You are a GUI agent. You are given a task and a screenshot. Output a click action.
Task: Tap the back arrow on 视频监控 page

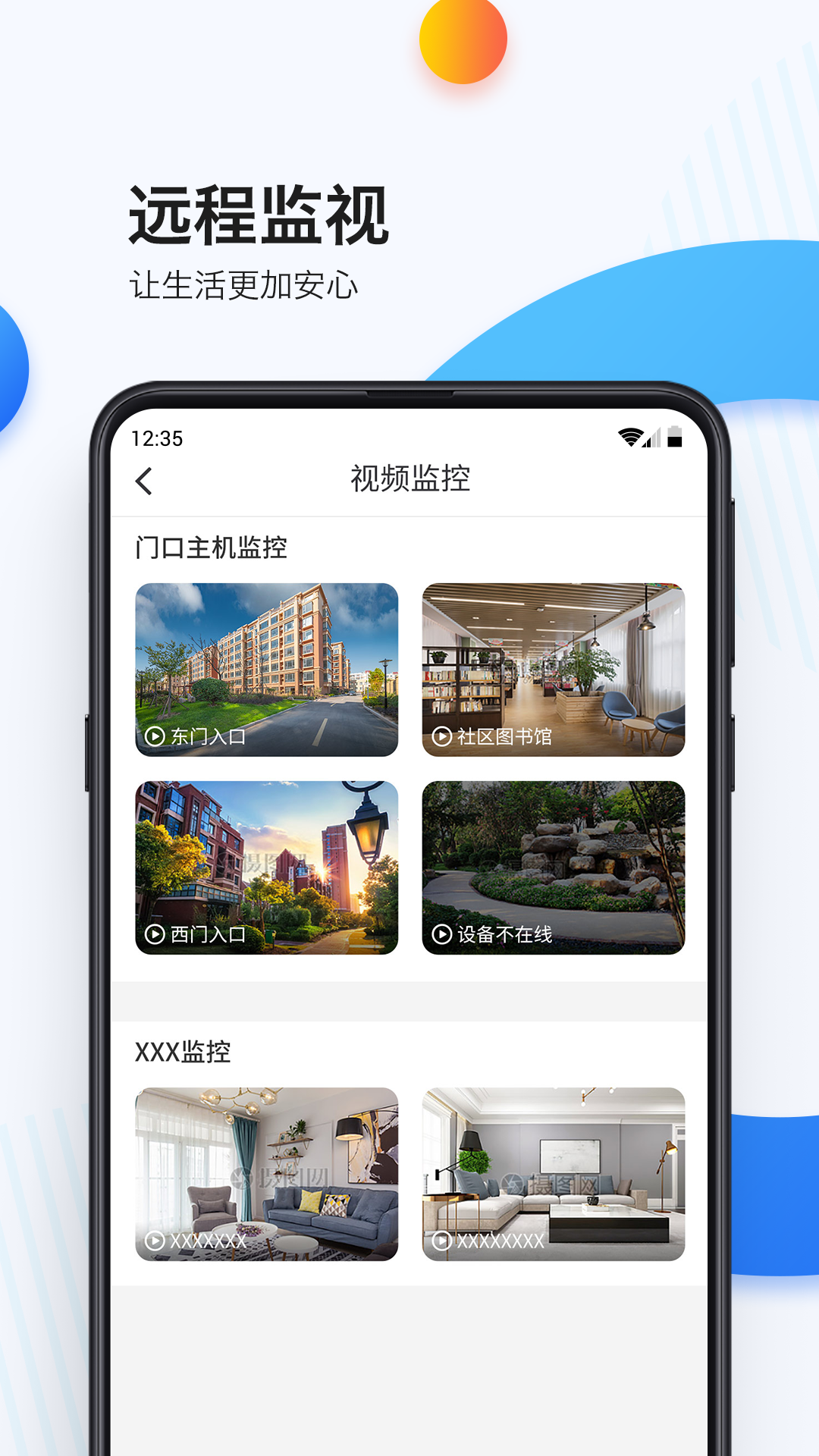(145, 479)
